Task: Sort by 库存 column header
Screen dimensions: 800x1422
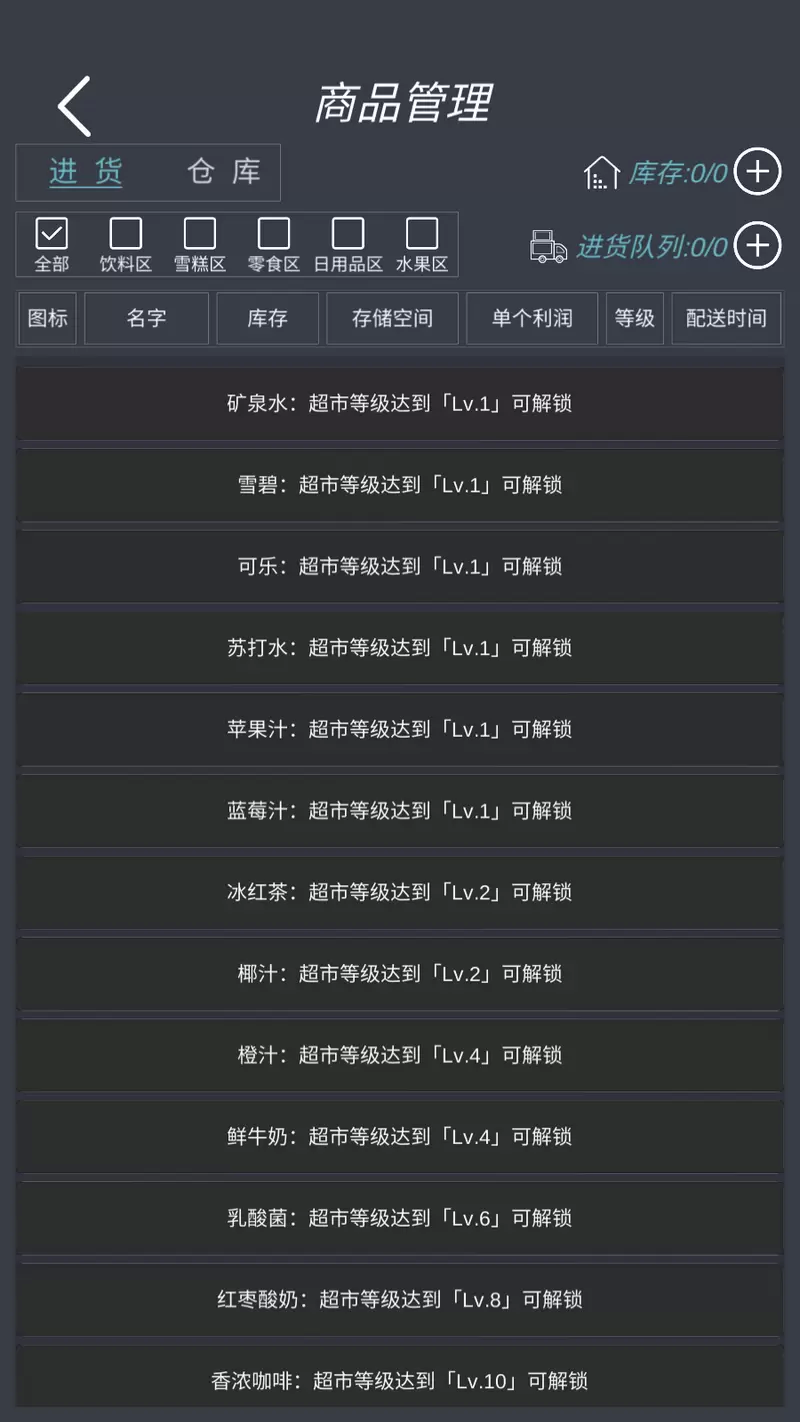Action: pos(267,318)
